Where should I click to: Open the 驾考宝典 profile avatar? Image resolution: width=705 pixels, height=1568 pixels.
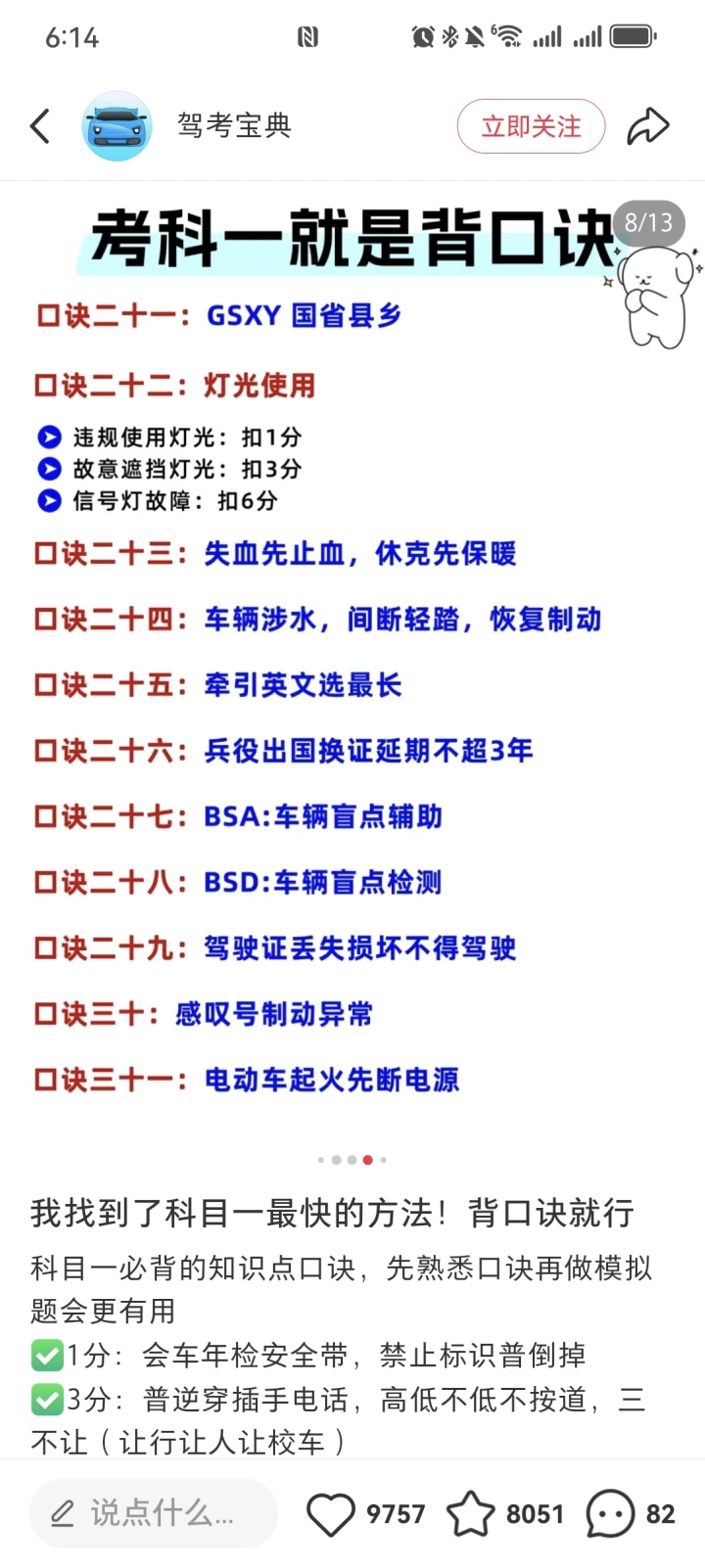[117, 126]
